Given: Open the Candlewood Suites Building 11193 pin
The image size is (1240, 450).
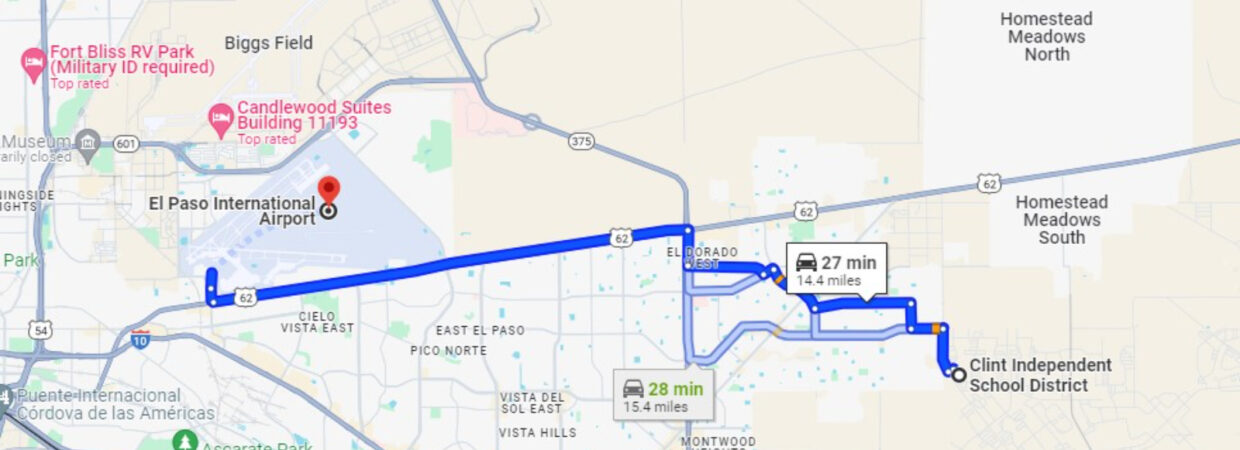Looking at the screenshot, I should pos(220,119).
